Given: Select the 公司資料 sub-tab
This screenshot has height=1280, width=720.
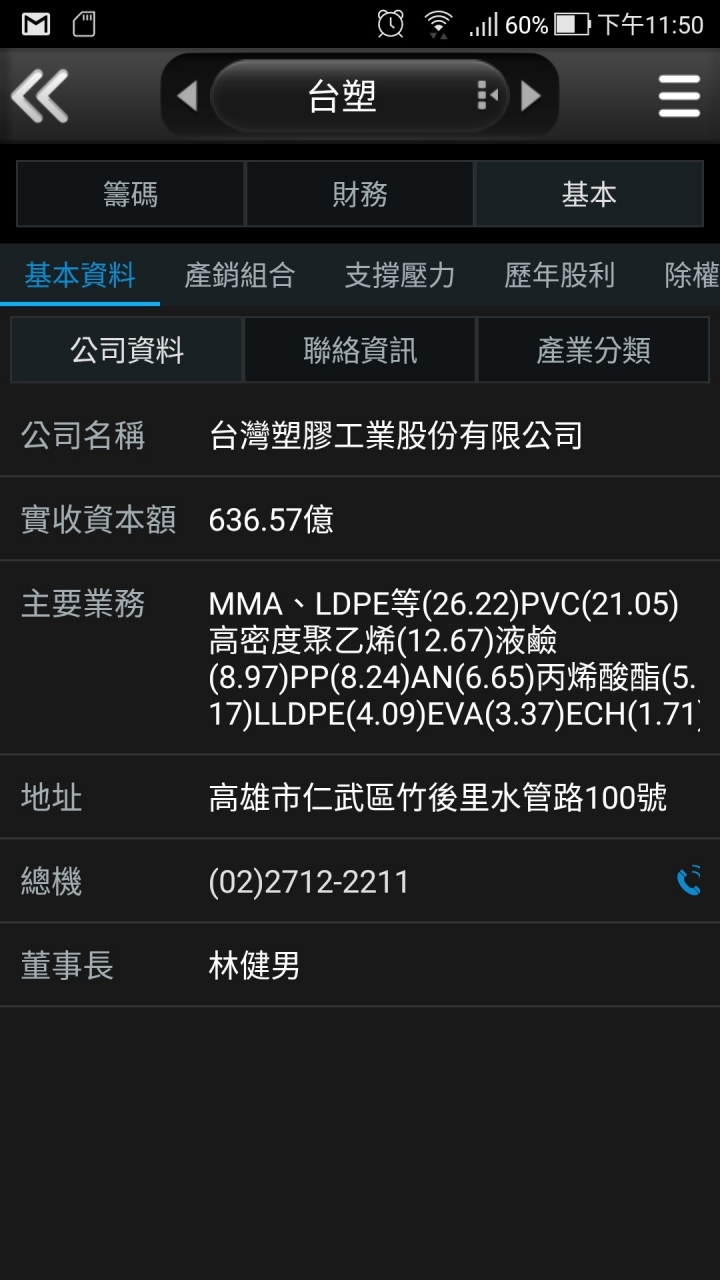Looking at the screenshot, I should 127,350.
